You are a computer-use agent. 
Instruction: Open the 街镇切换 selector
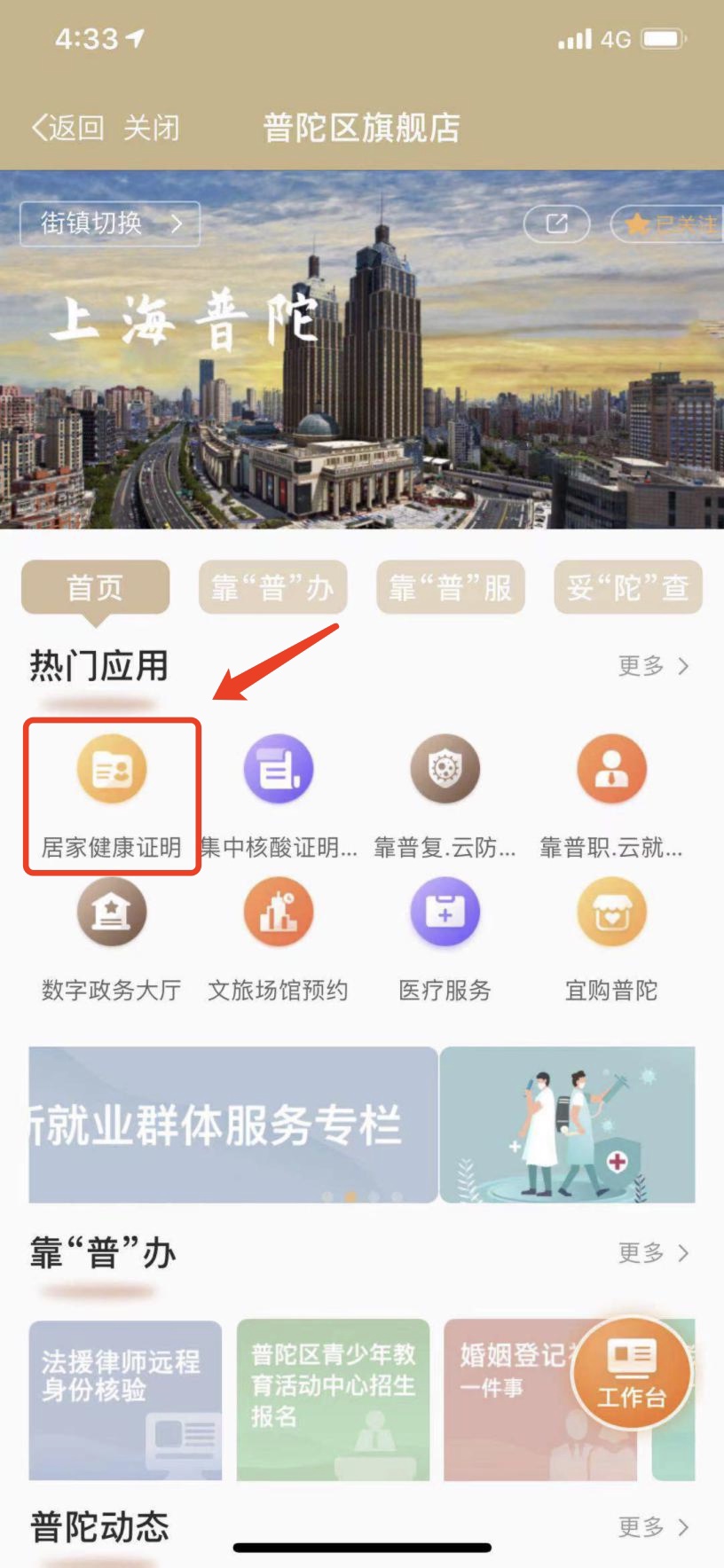(110, 223)
